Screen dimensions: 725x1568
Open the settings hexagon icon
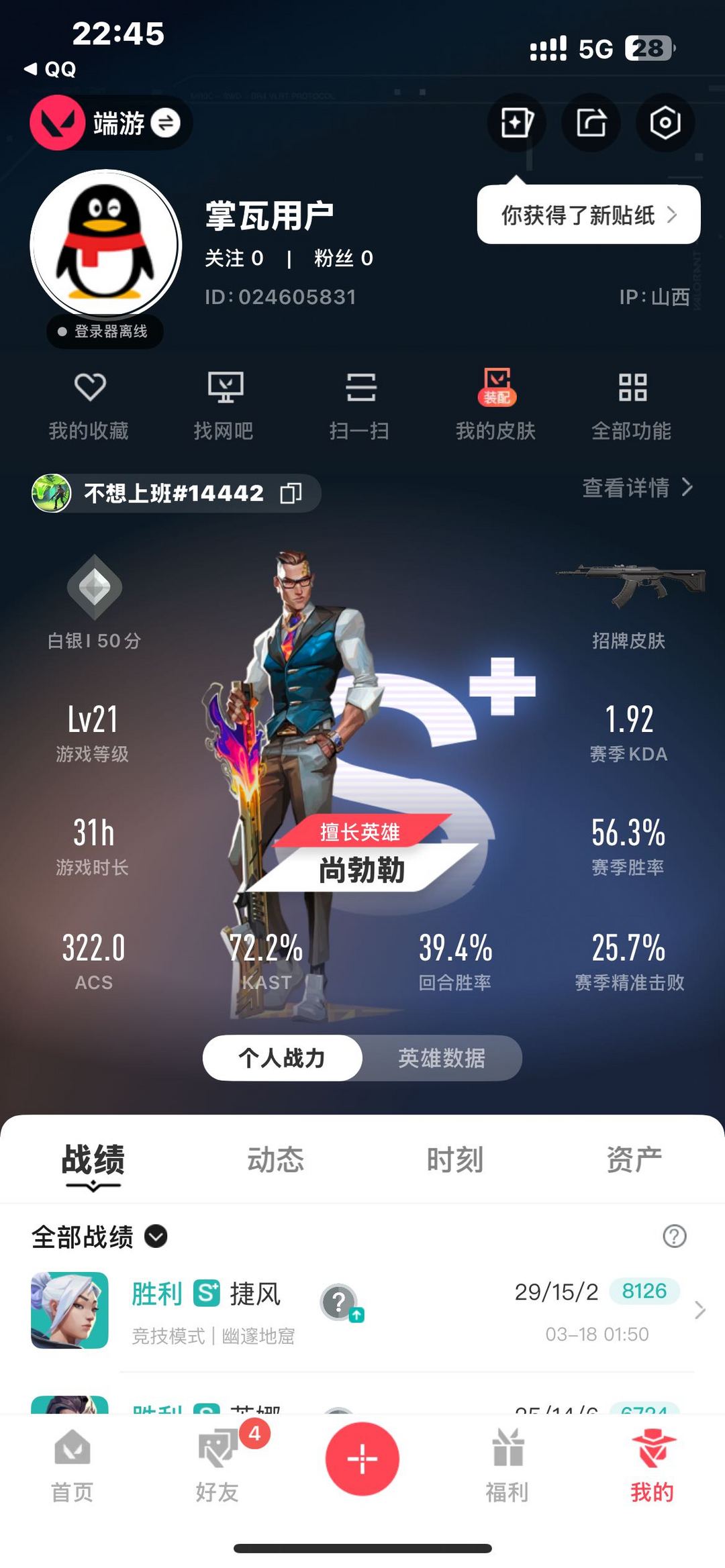click(665, 123)
